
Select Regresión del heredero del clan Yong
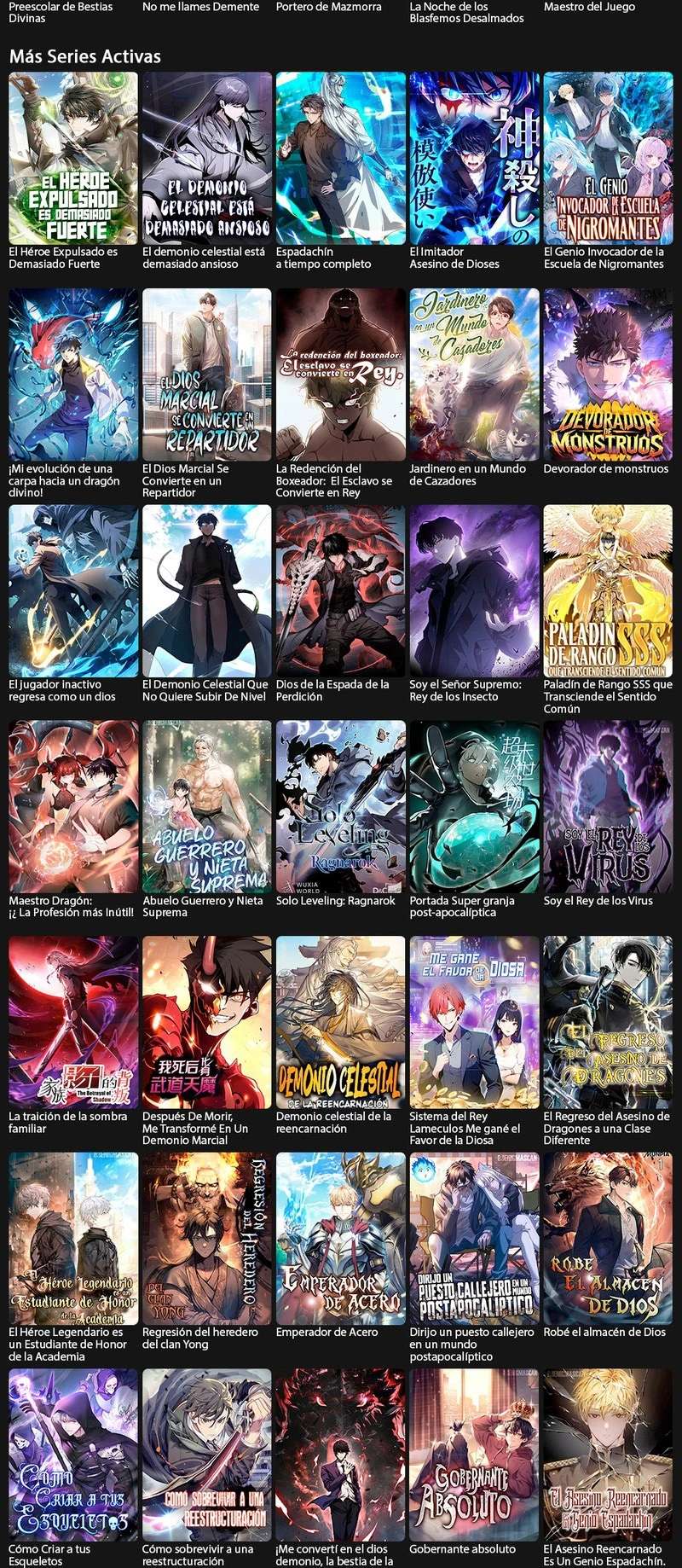click(x=206, y=1239)
